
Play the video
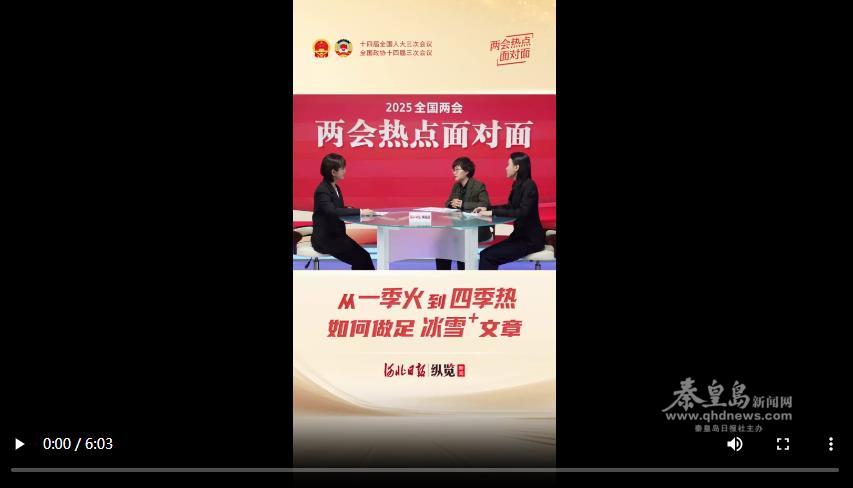[19, 444]
